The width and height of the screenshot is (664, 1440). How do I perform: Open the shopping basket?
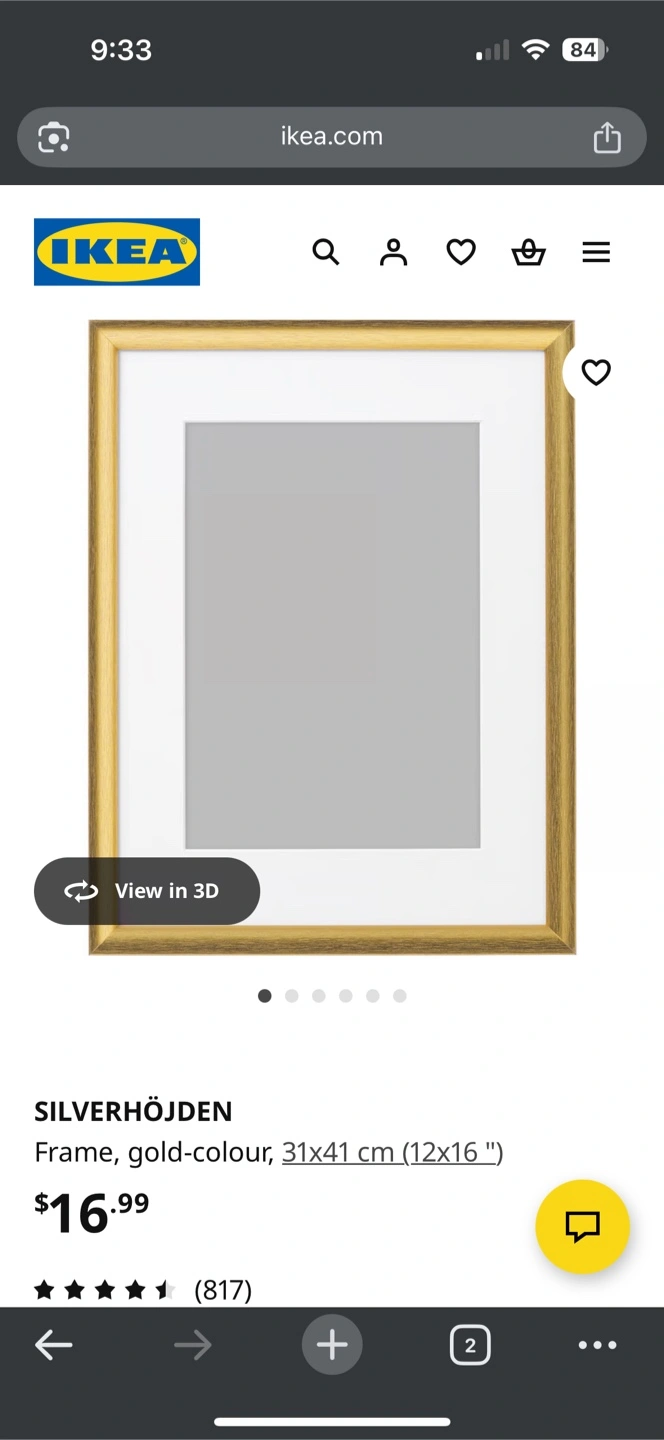(528, 252)
